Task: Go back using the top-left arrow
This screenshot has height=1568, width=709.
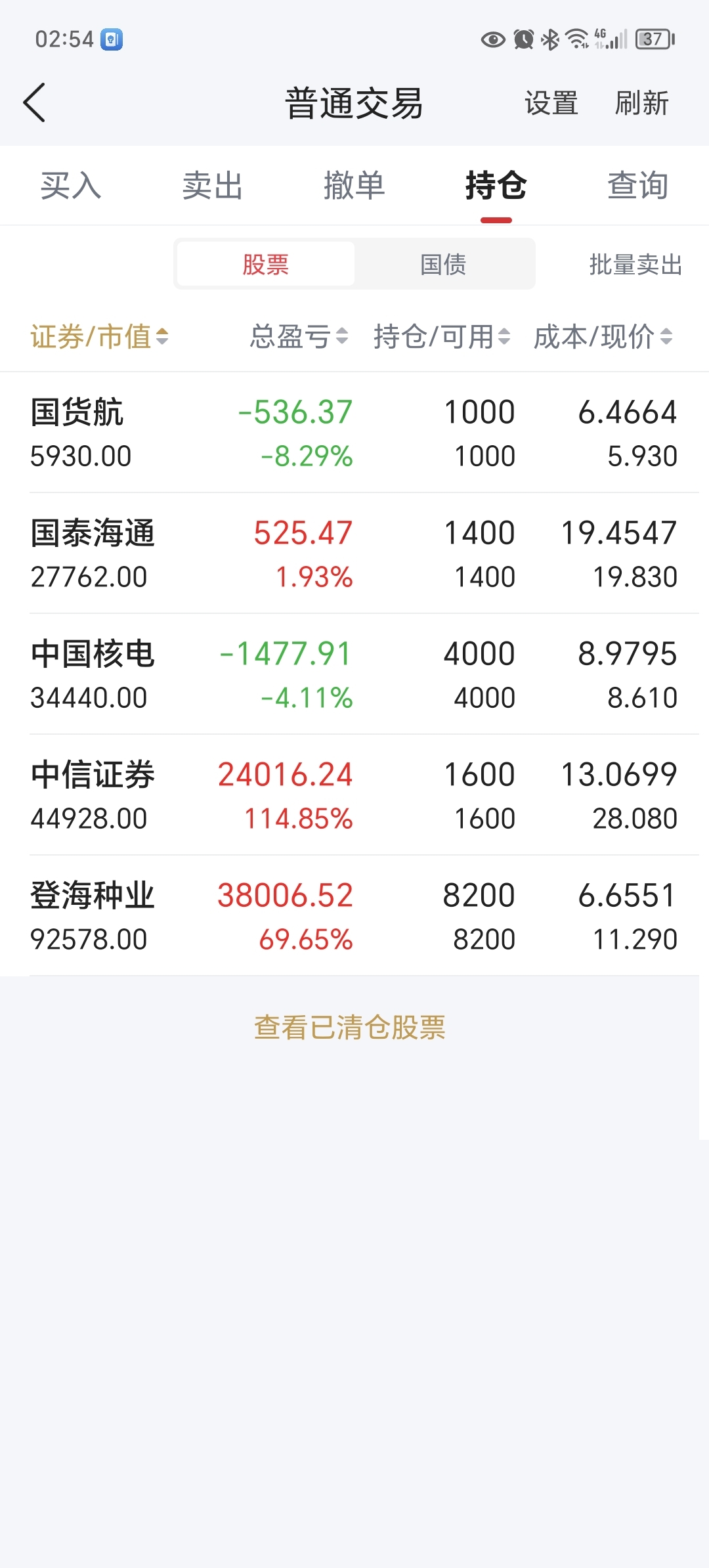Action: tap(34, 102)
